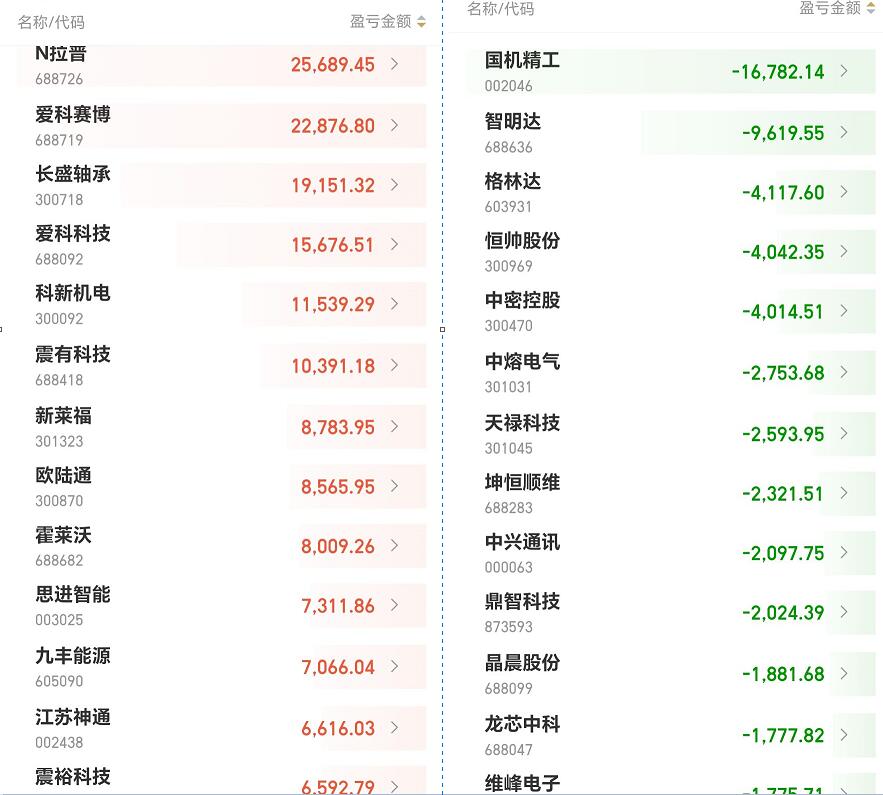This screenshot has height=795, width=883.
Task: Open 晶晨股份 loss details
Action: [670, 674]
